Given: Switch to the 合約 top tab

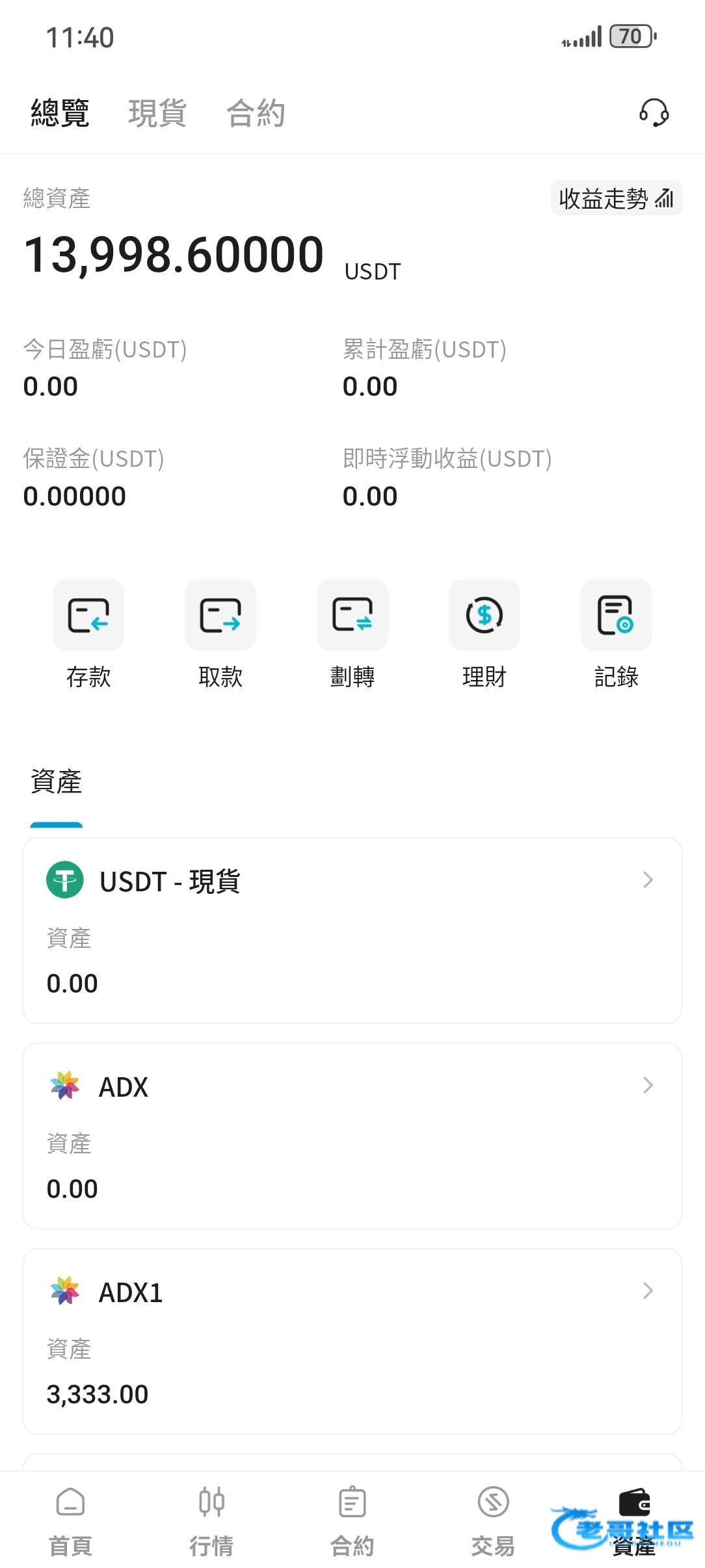Looking at the screenshot, I should point(256,113).
